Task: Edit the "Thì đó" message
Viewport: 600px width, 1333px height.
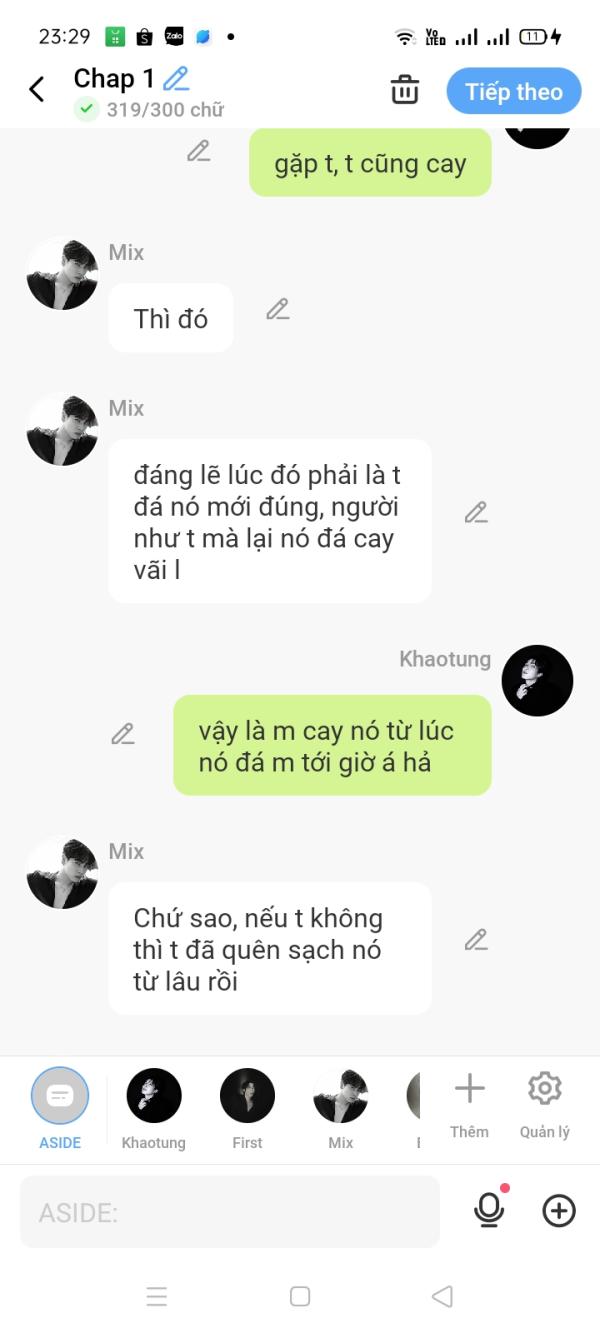Action: pos(278,310)
